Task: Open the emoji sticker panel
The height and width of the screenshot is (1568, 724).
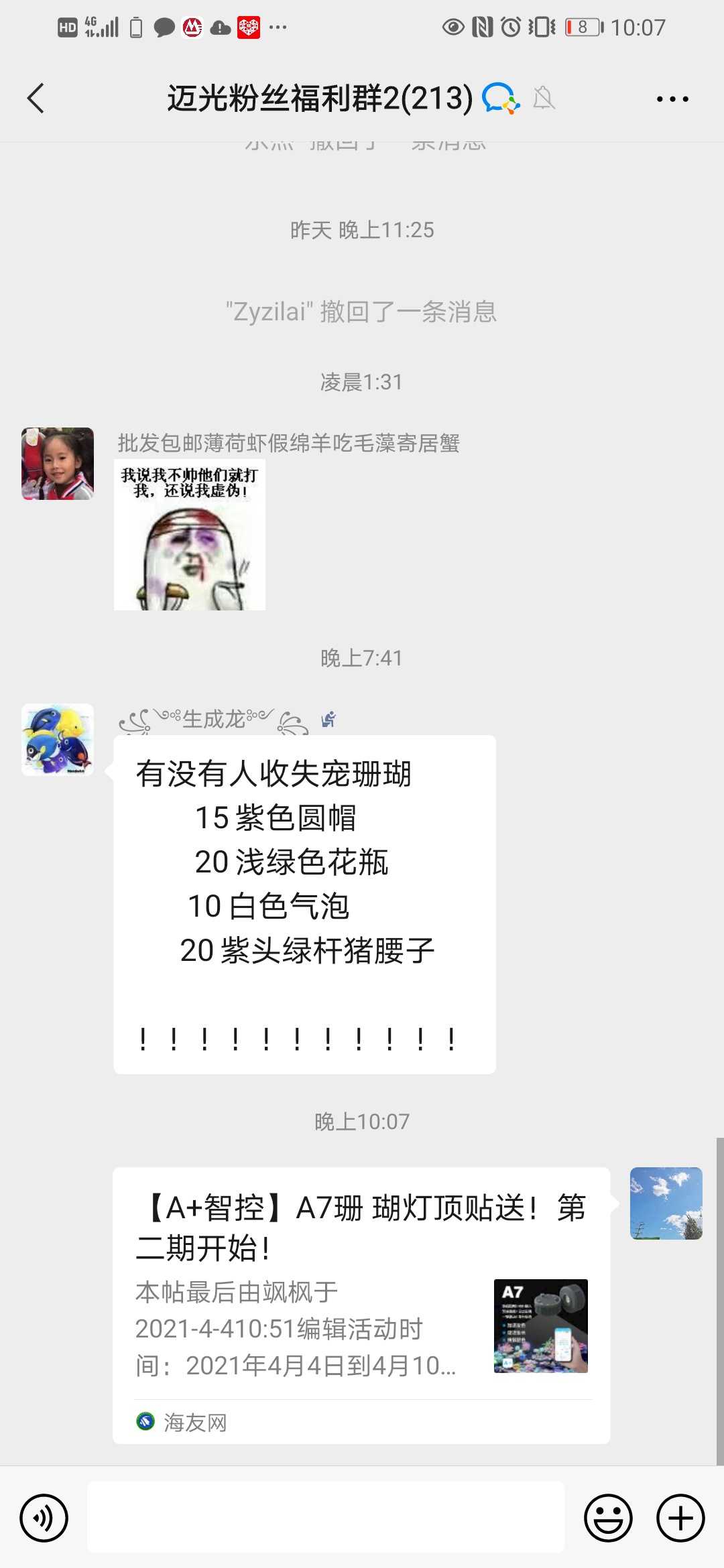Action: click(x=608, y=1518)
